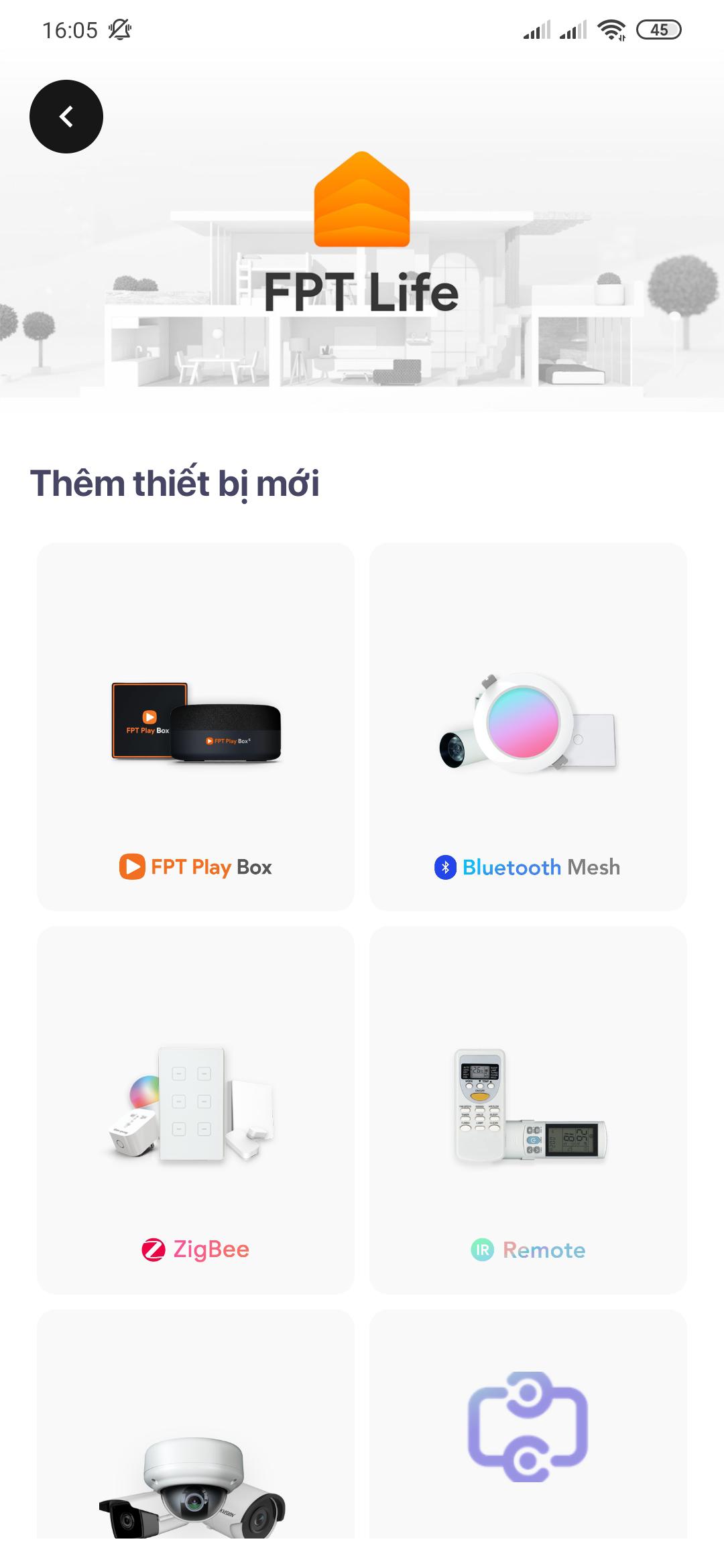The height and width of the screenshot is (1568, 724).
Task: Choose the Bluetooth Mesh device type
Action: pos(528,727)
